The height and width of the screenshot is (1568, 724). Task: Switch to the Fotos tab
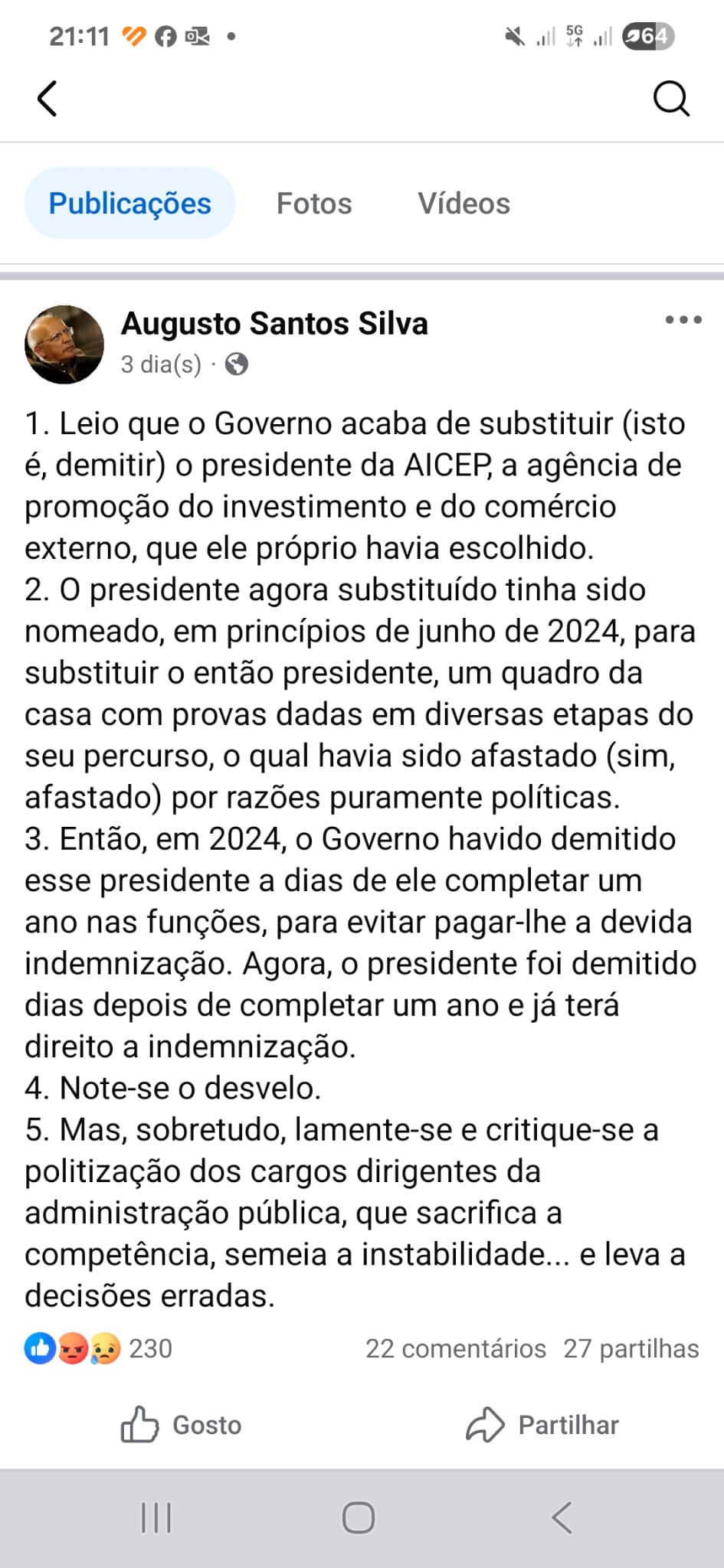coord(314,204)
